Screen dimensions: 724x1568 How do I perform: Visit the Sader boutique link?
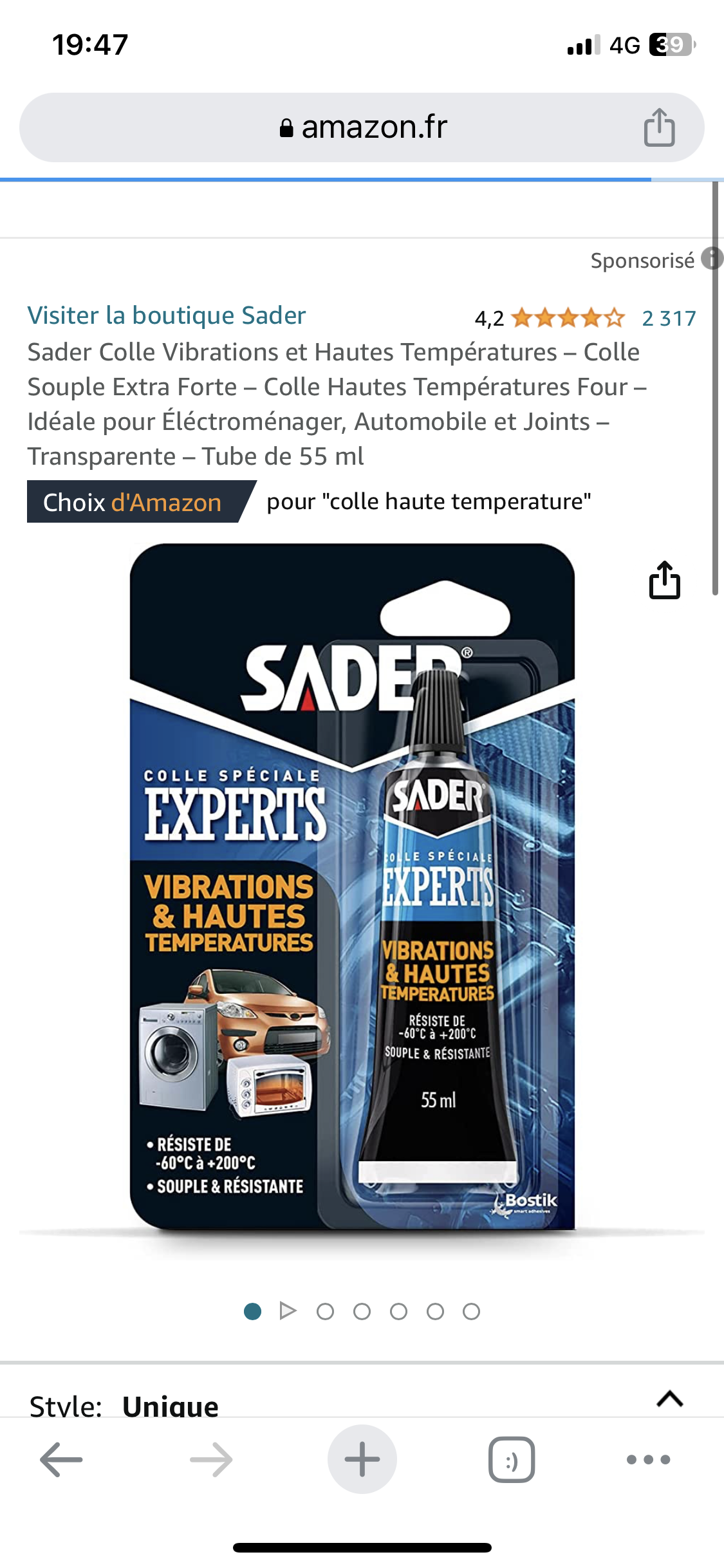click(x=167, y=315)
